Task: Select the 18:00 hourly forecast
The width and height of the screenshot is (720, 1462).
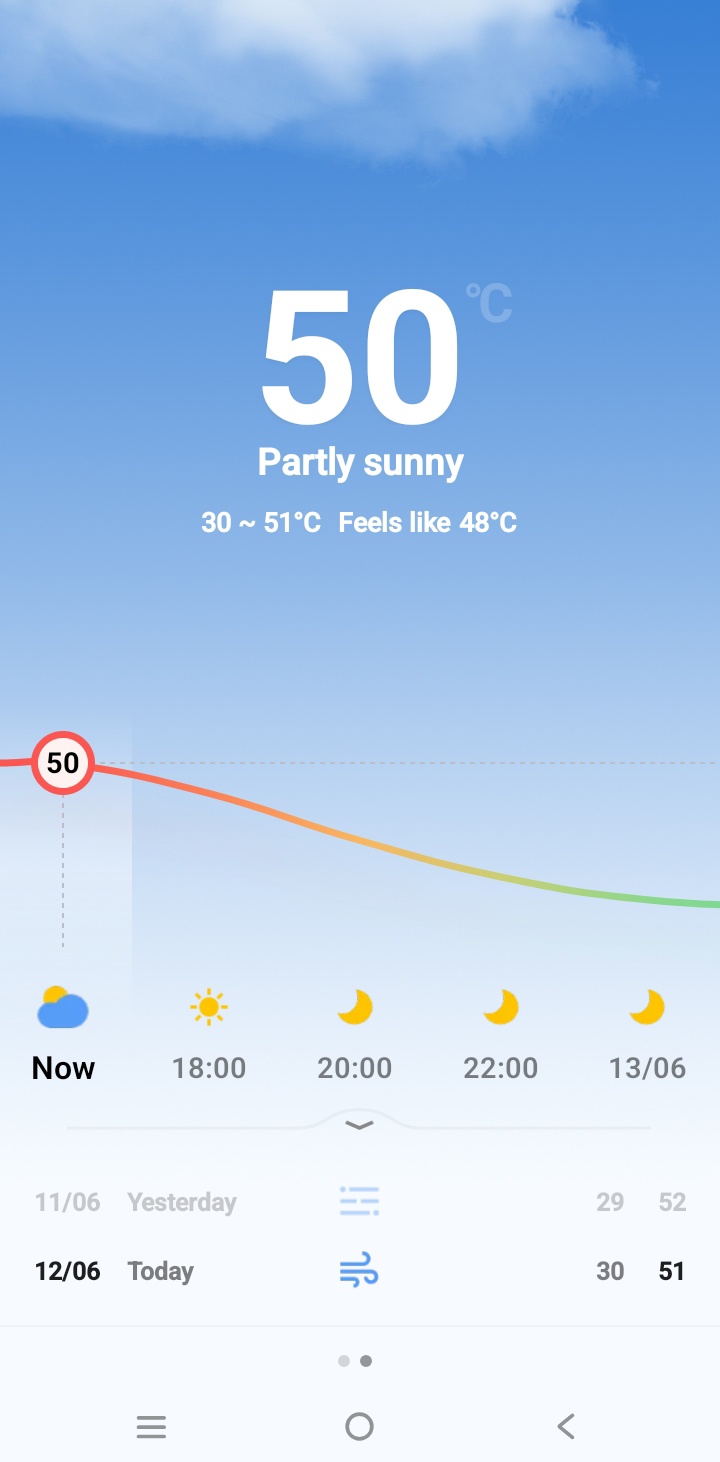Action: pos(209,1035)
